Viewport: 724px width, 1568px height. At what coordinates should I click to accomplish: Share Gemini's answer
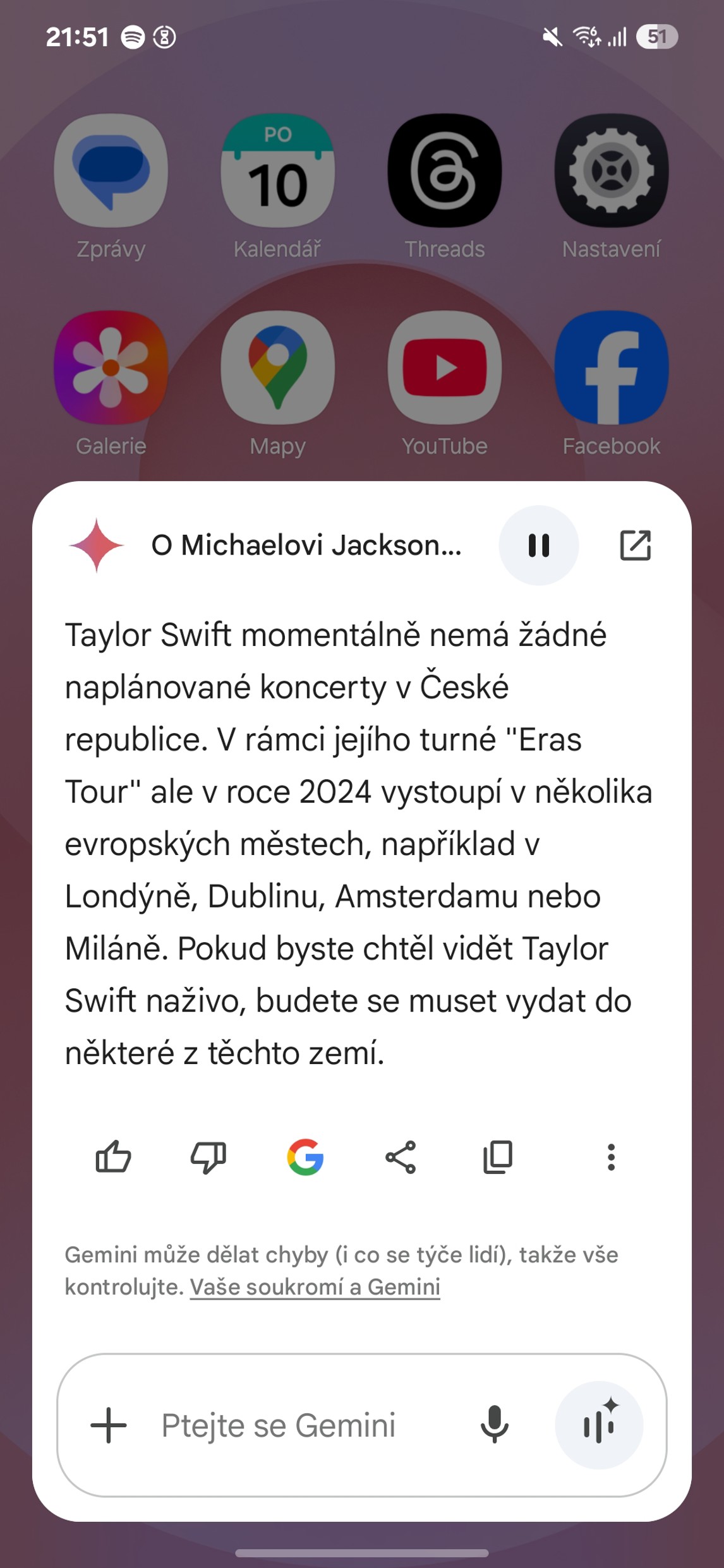[x=401, y=1157]
